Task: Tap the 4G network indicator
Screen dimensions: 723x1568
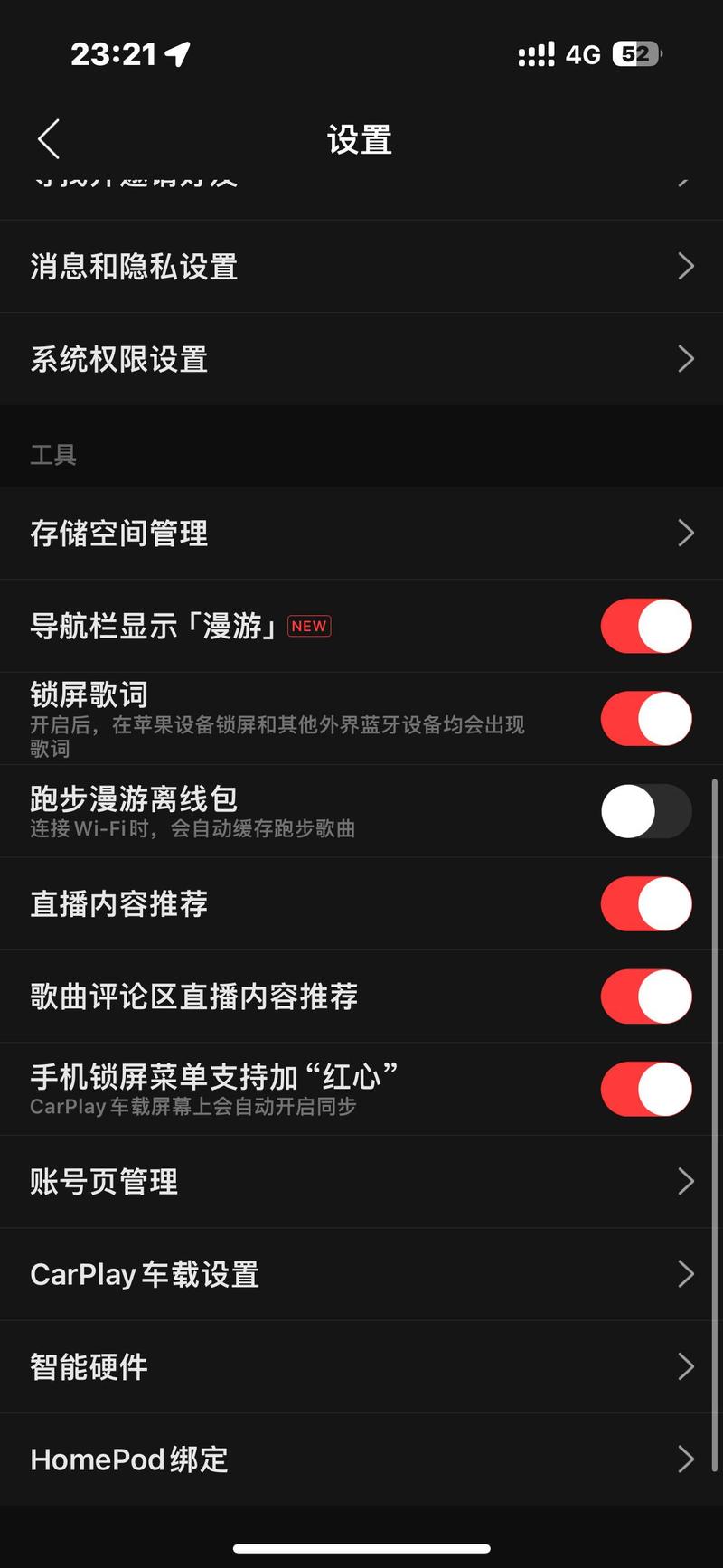Action: tap(582, 54)
